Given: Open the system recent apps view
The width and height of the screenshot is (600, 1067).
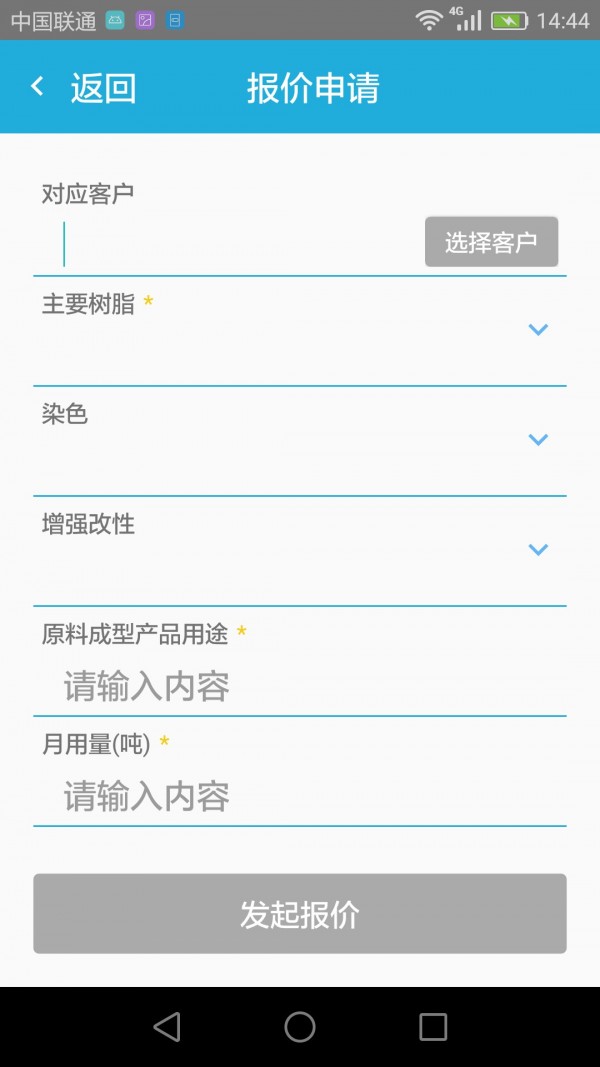Looking at the screenshot, I should 433,1027.
